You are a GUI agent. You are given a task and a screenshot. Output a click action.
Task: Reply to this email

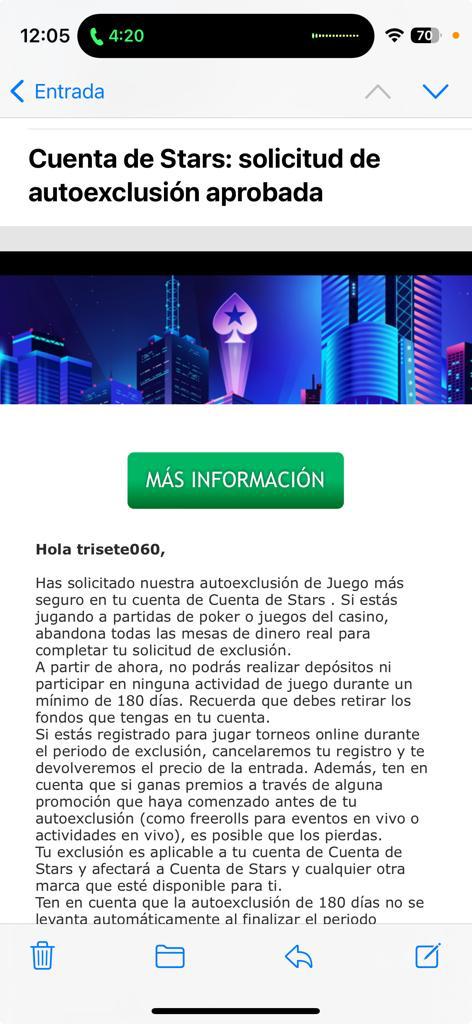click(299, 957)
